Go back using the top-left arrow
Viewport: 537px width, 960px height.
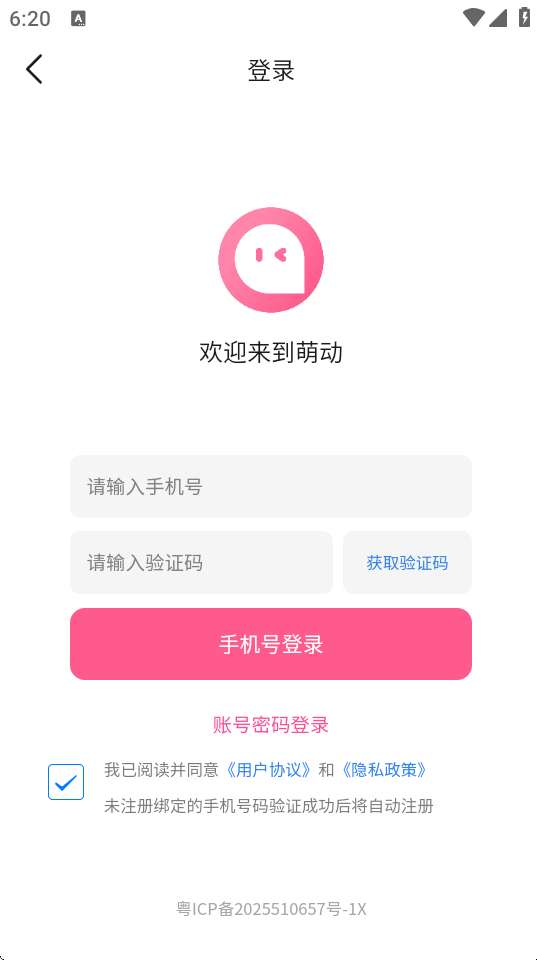click(x=34, y=69)
